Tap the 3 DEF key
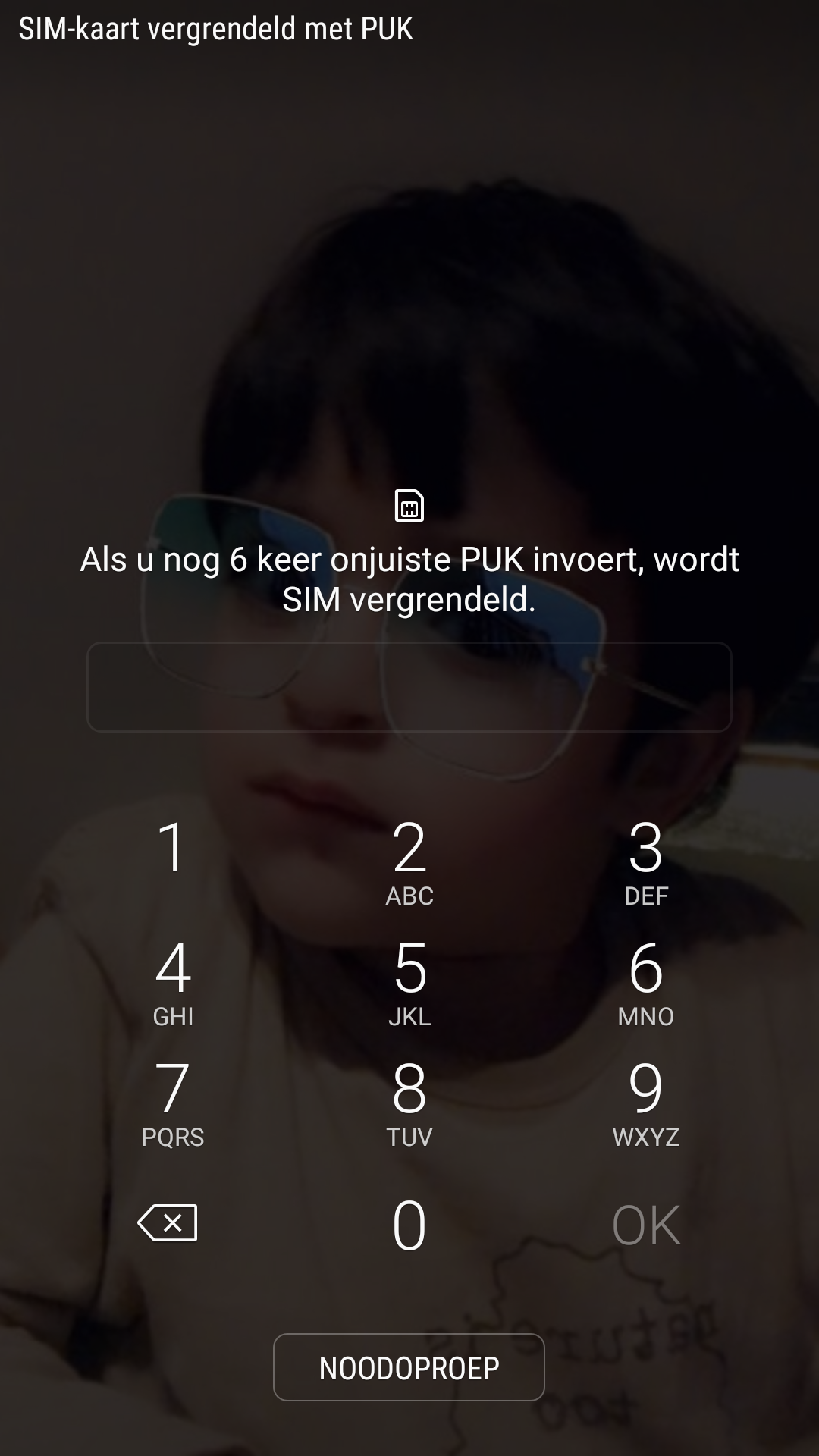 click(646, 862)
